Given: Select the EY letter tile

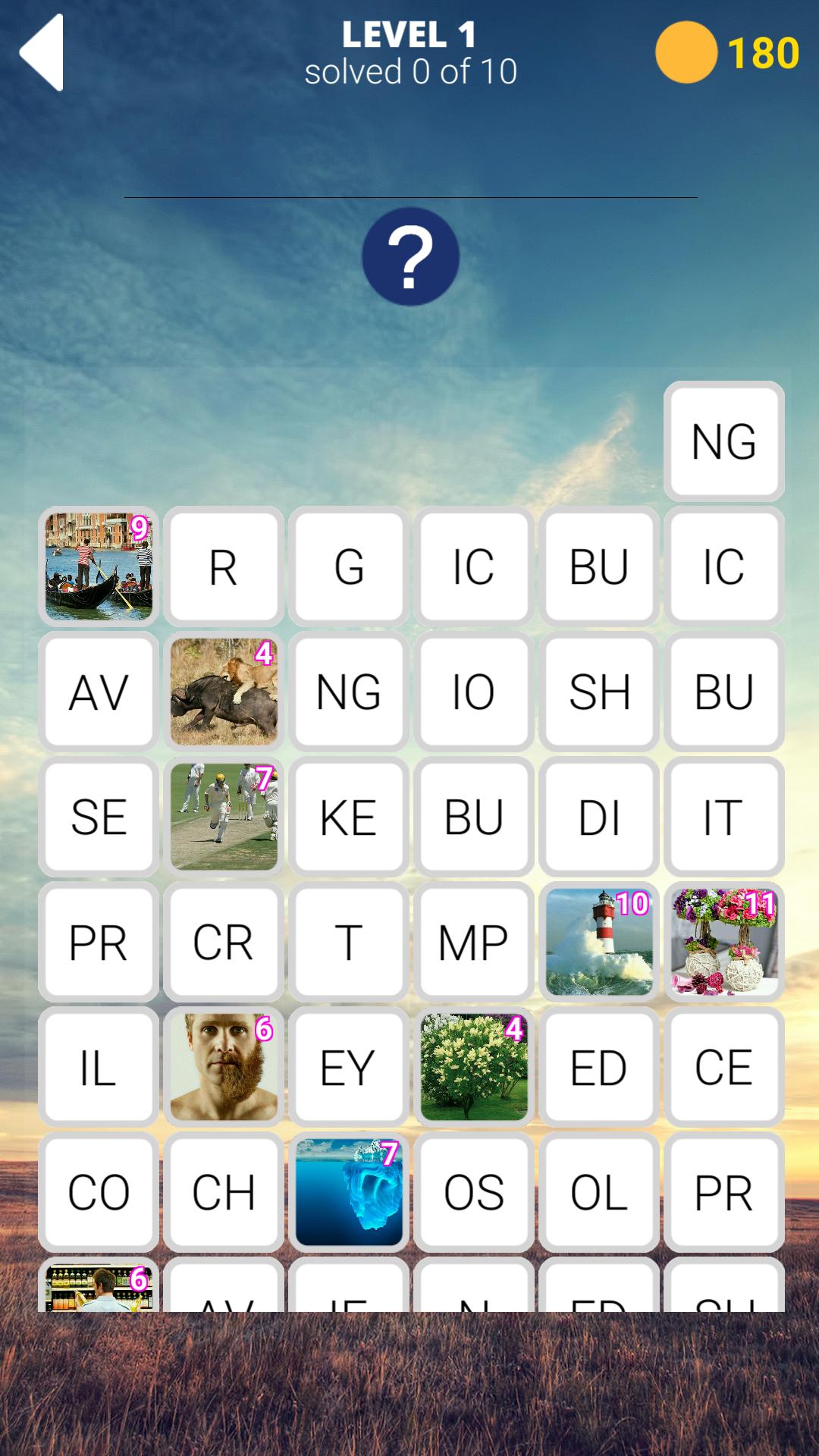Looking at the screenshot, I should click(349, 1067).
